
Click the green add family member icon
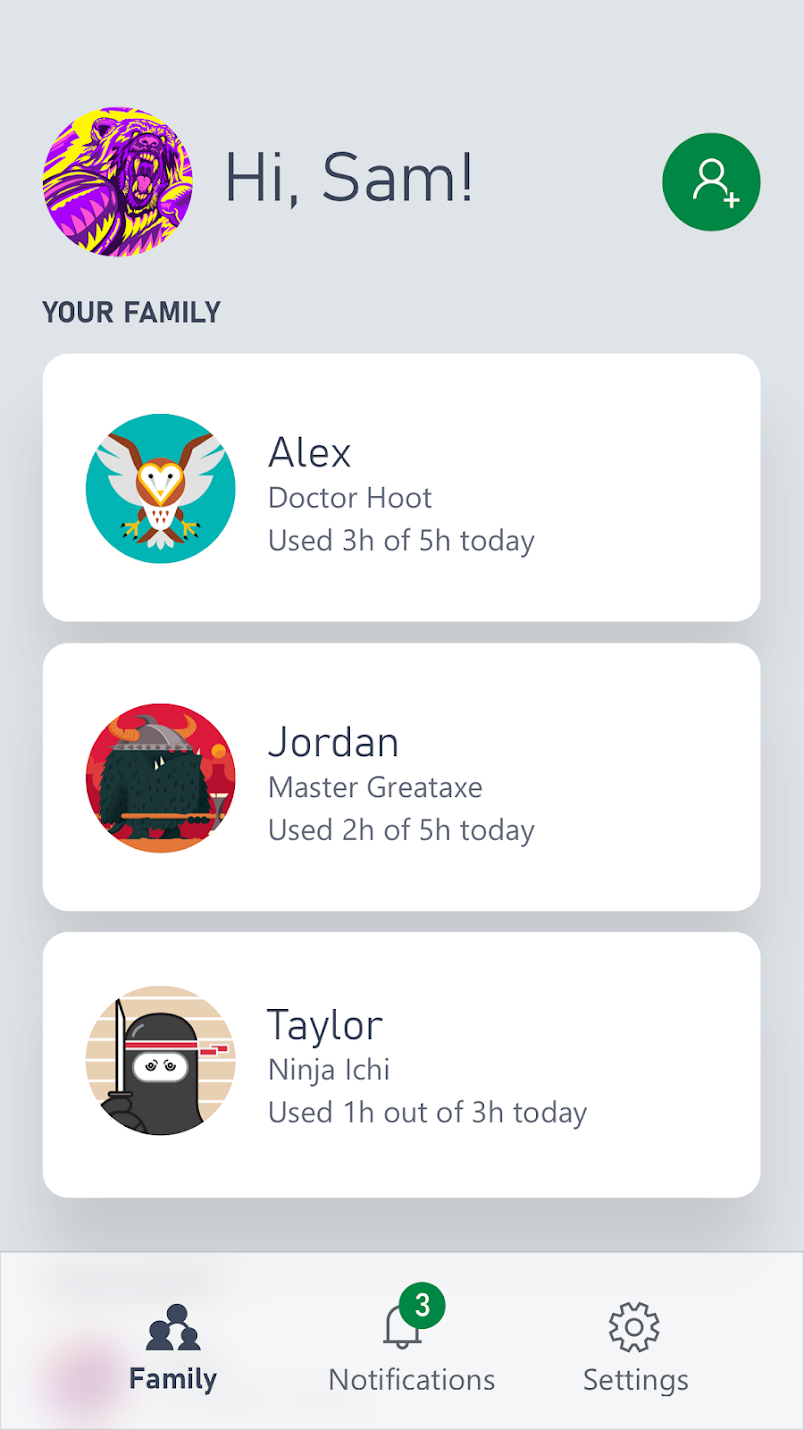711,181
